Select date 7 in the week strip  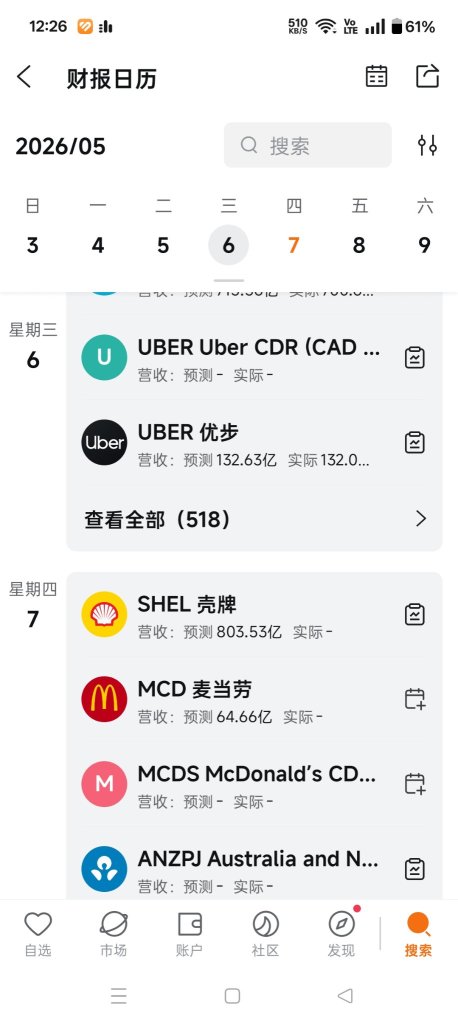[x=293, y=246]
